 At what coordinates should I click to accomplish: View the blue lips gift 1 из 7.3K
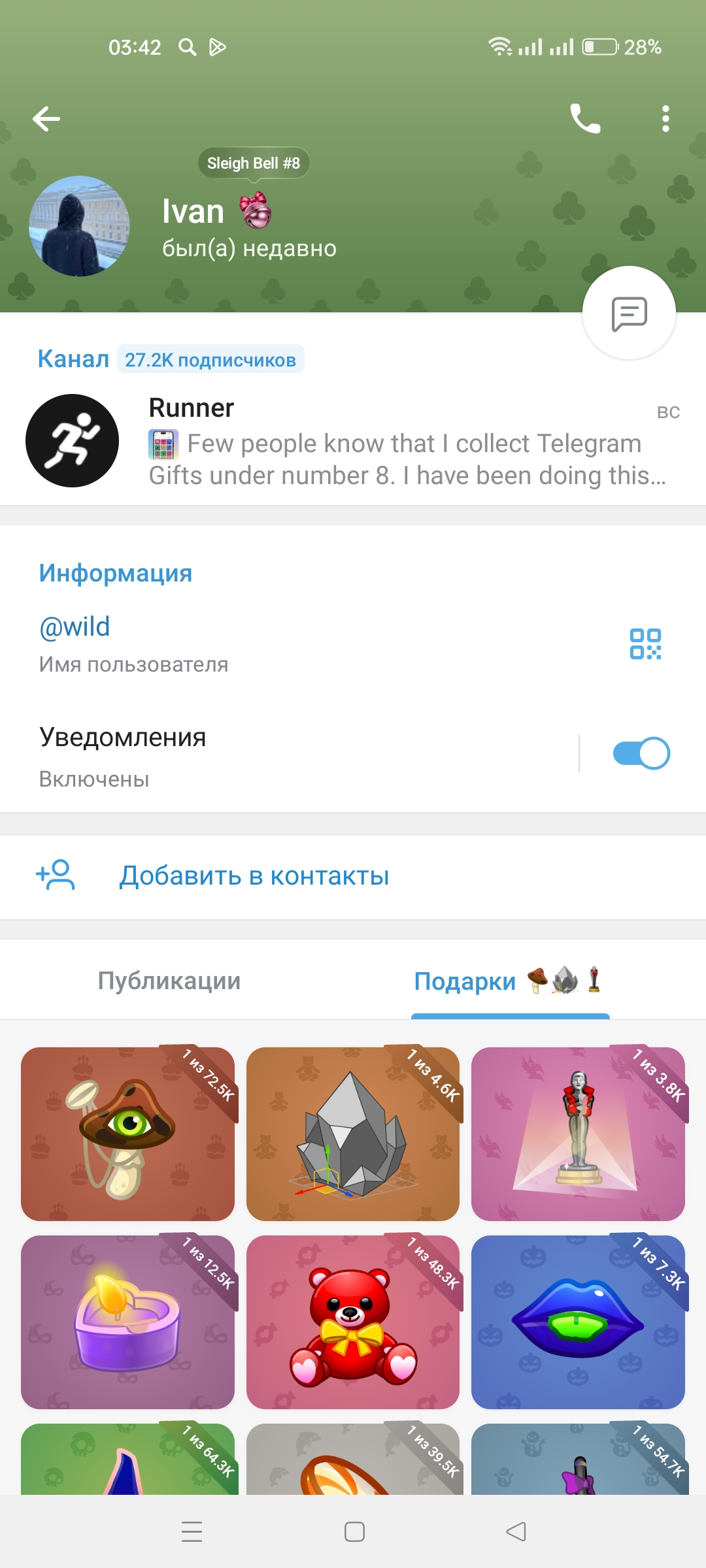tap(578, 1322)
